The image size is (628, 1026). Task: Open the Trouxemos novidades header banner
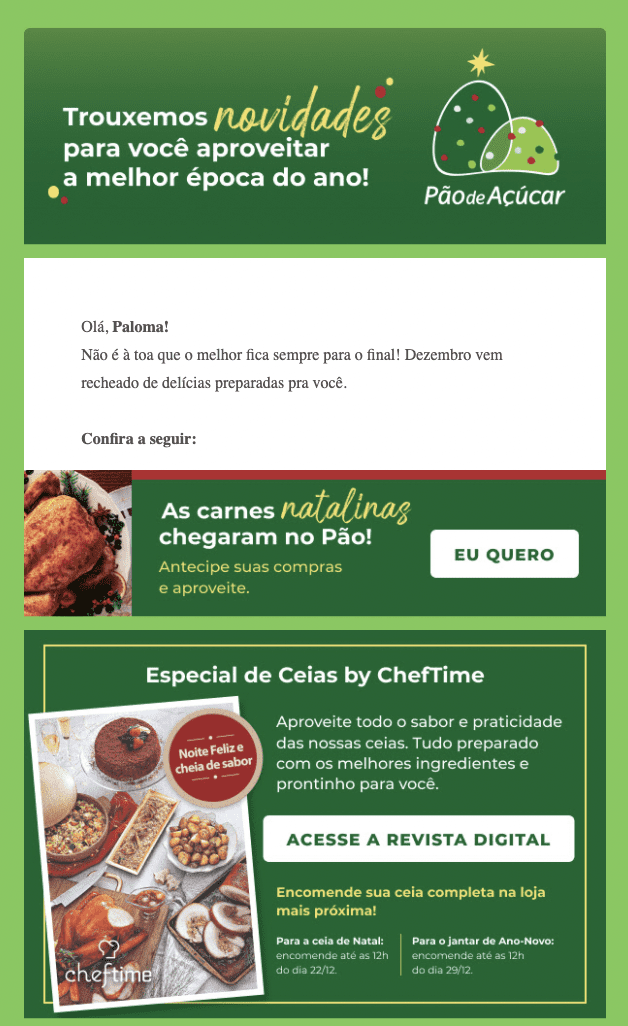315,136
